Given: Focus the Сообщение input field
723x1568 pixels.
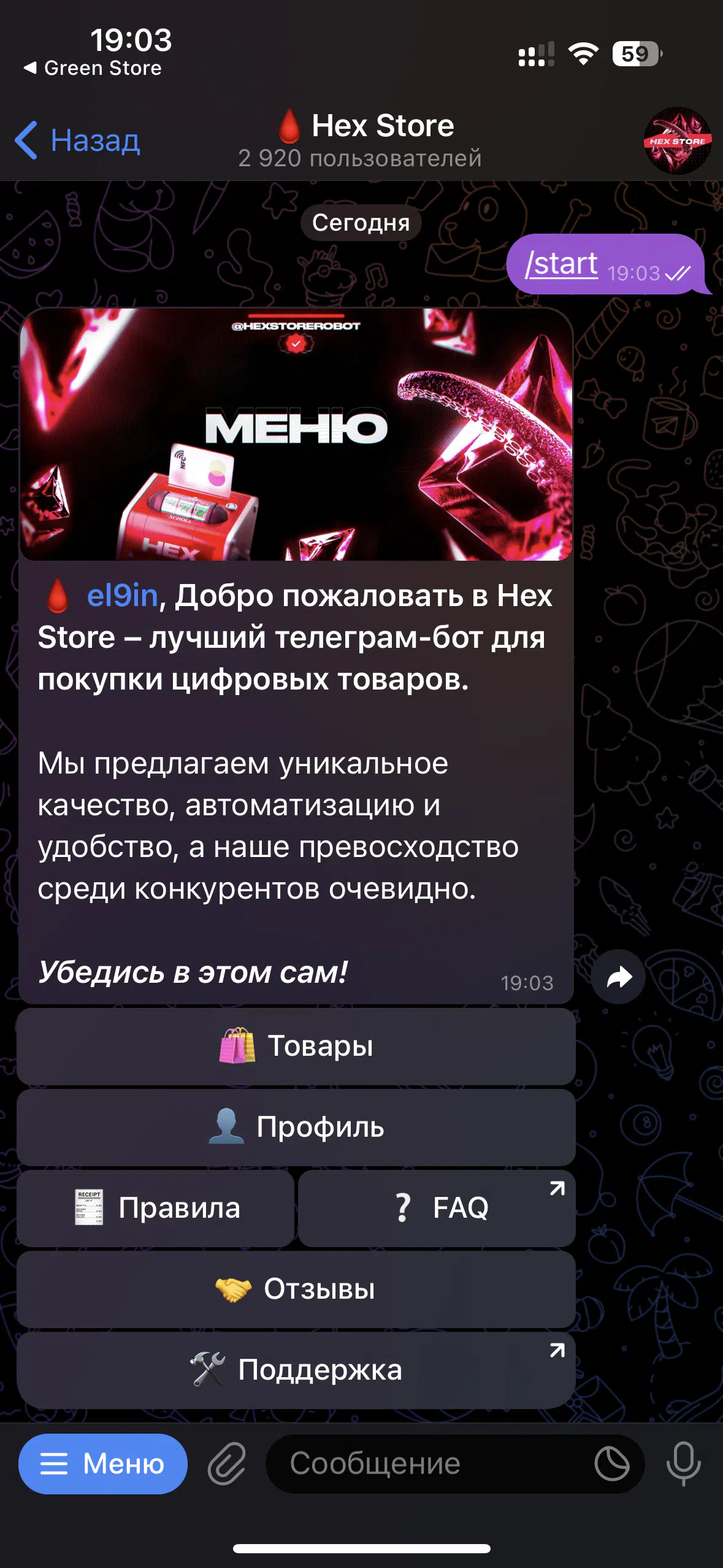Looking at the screenshot, I should [x=429, y=1464].
